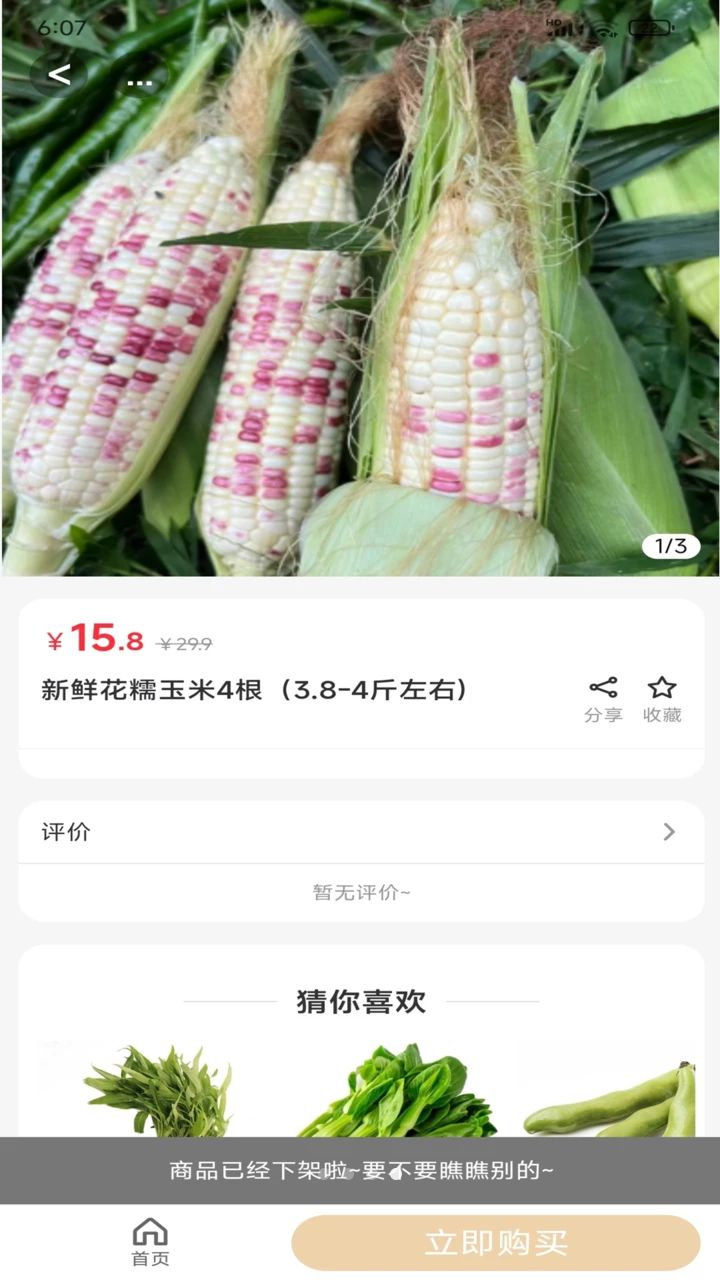Screen dimensions: 720x1280
Task: Open the main corn product photo
Action: 360,288
